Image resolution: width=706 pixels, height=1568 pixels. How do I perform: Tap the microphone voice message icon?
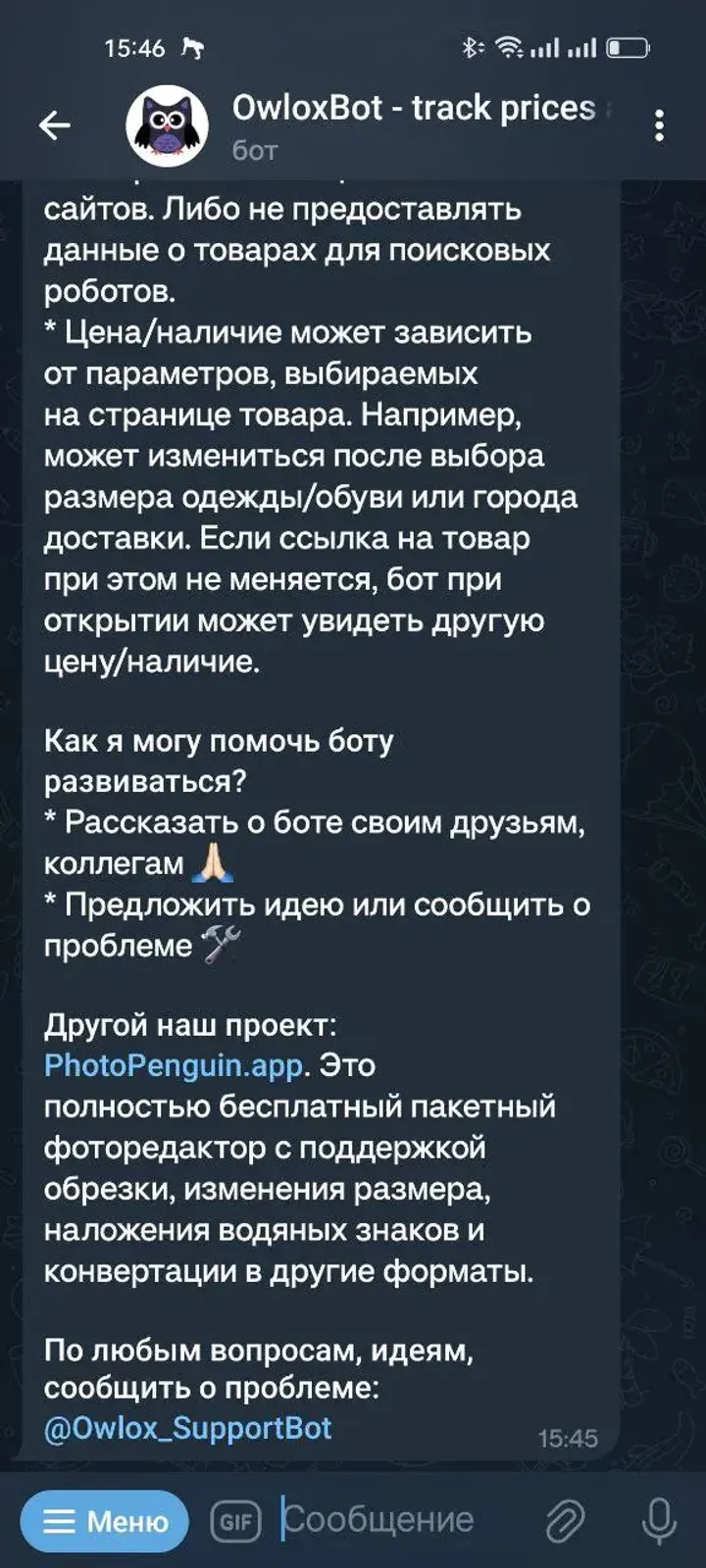tap(658, 1521)
